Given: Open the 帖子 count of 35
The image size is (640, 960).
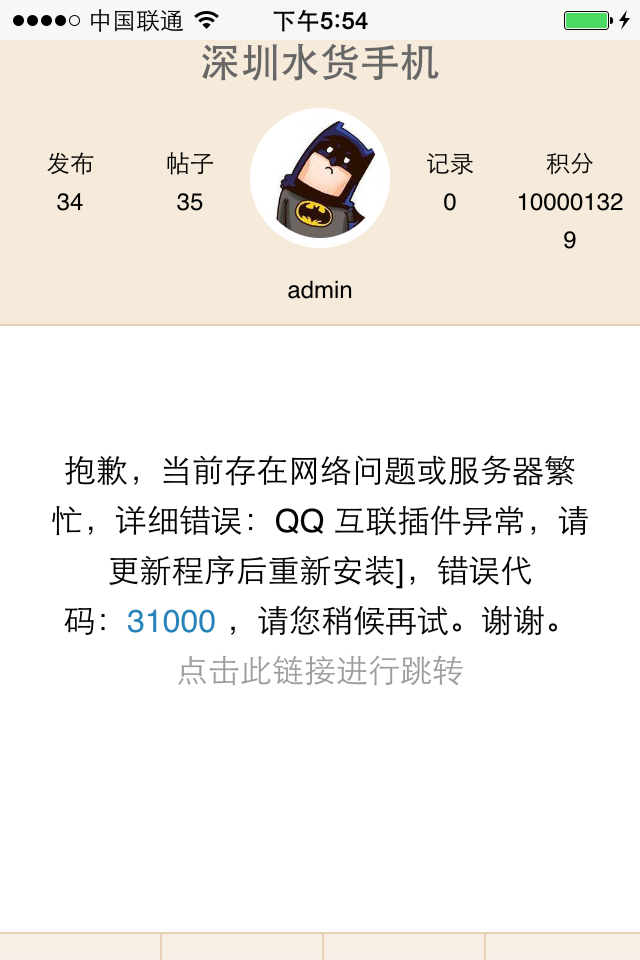Looking at the screenshot, I should click(190, 183).
